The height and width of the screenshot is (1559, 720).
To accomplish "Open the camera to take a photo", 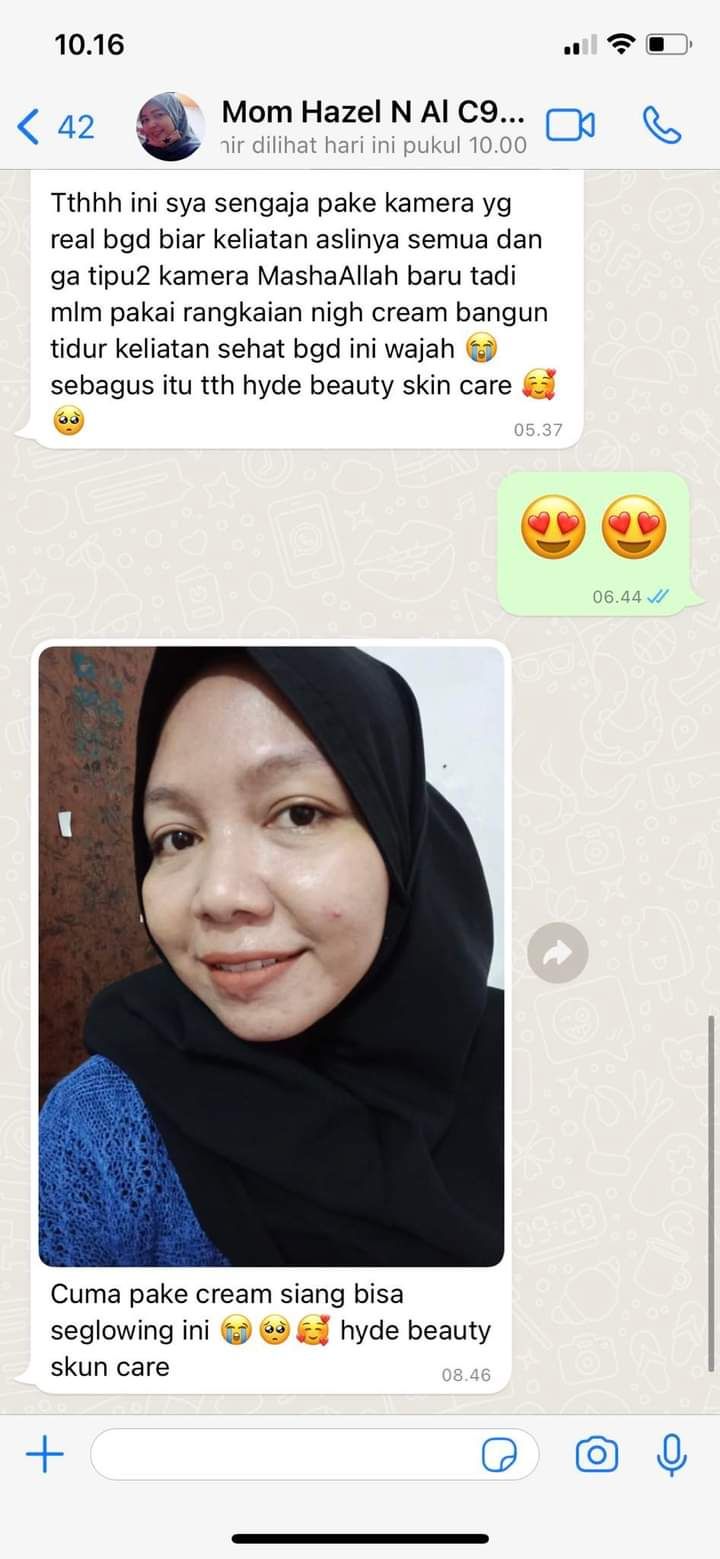I will click(596, 1454).
